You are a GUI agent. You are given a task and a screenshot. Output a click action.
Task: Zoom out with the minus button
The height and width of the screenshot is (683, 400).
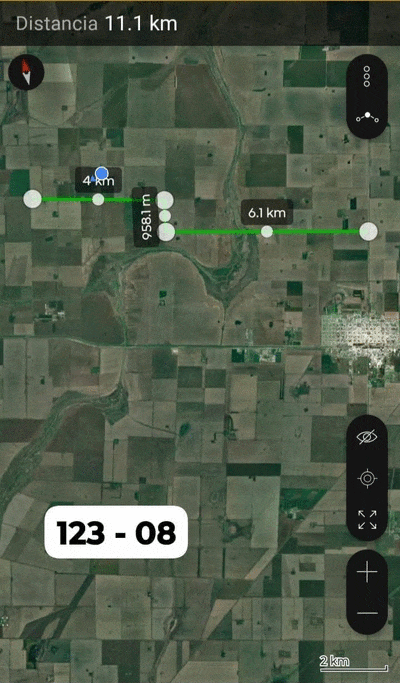click(367, 613)
